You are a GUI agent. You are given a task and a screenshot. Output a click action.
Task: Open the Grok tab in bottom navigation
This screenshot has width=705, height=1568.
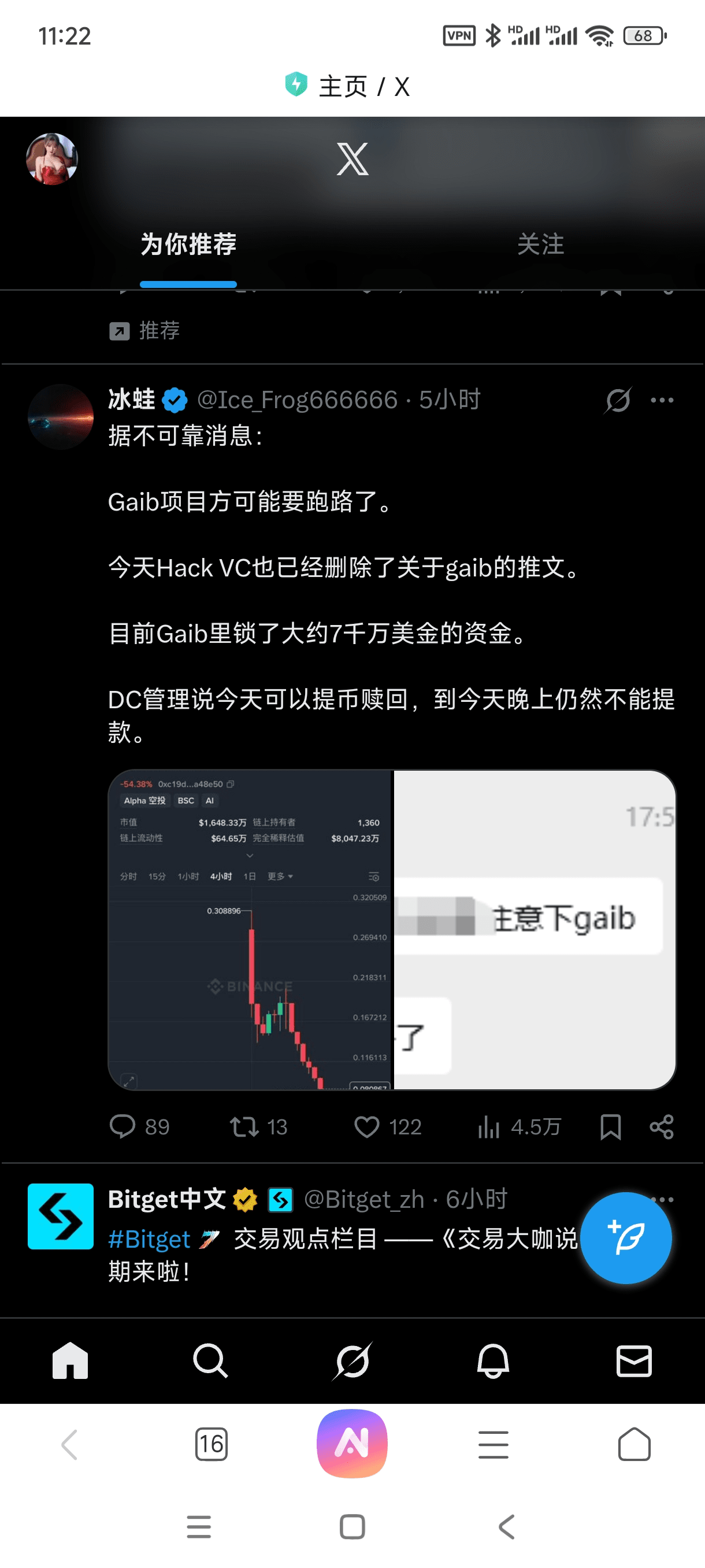point(352,1360)
